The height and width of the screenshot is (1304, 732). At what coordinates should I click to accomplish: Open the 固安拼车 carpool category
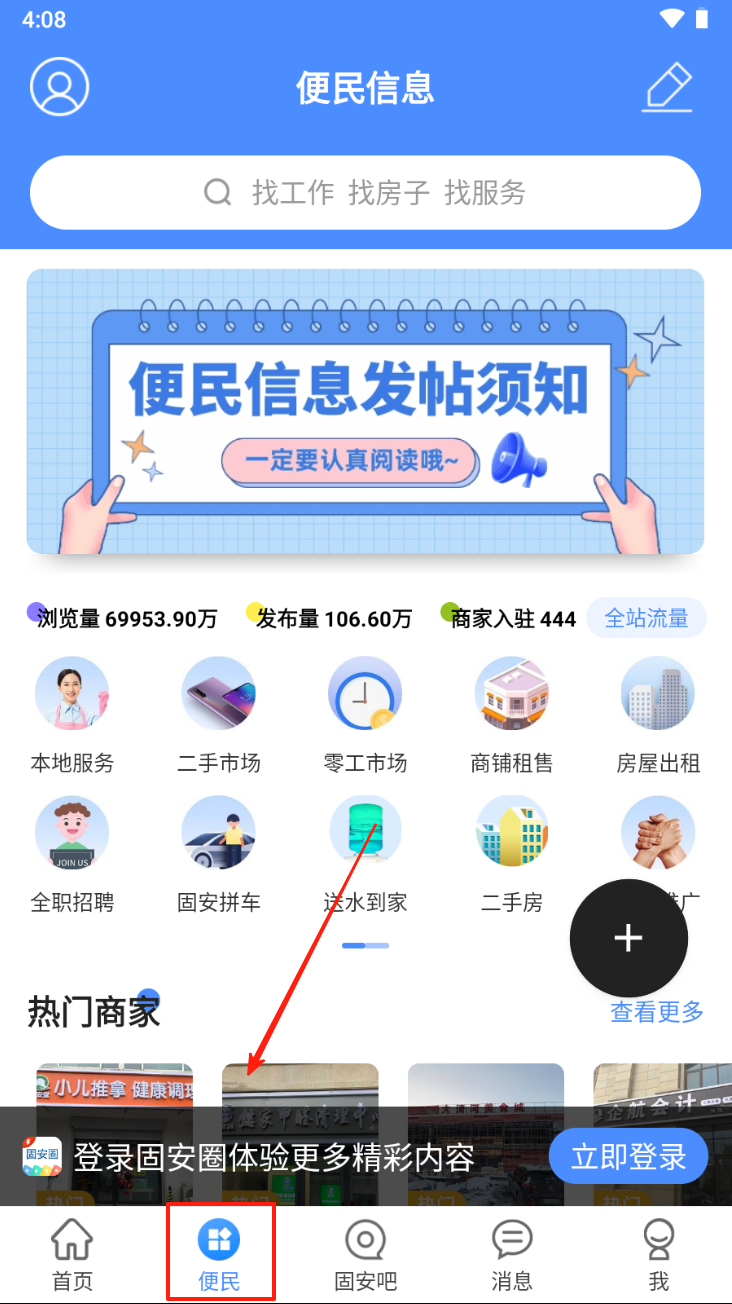(x=219, y=853)
